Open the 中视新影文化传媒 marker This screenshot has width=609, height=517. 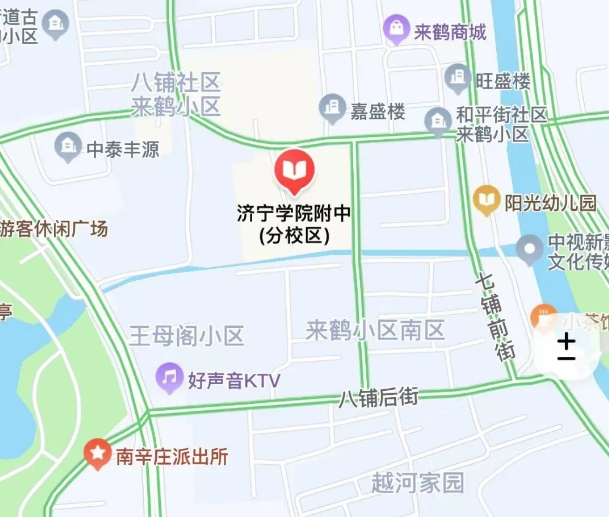coord(529,247)
